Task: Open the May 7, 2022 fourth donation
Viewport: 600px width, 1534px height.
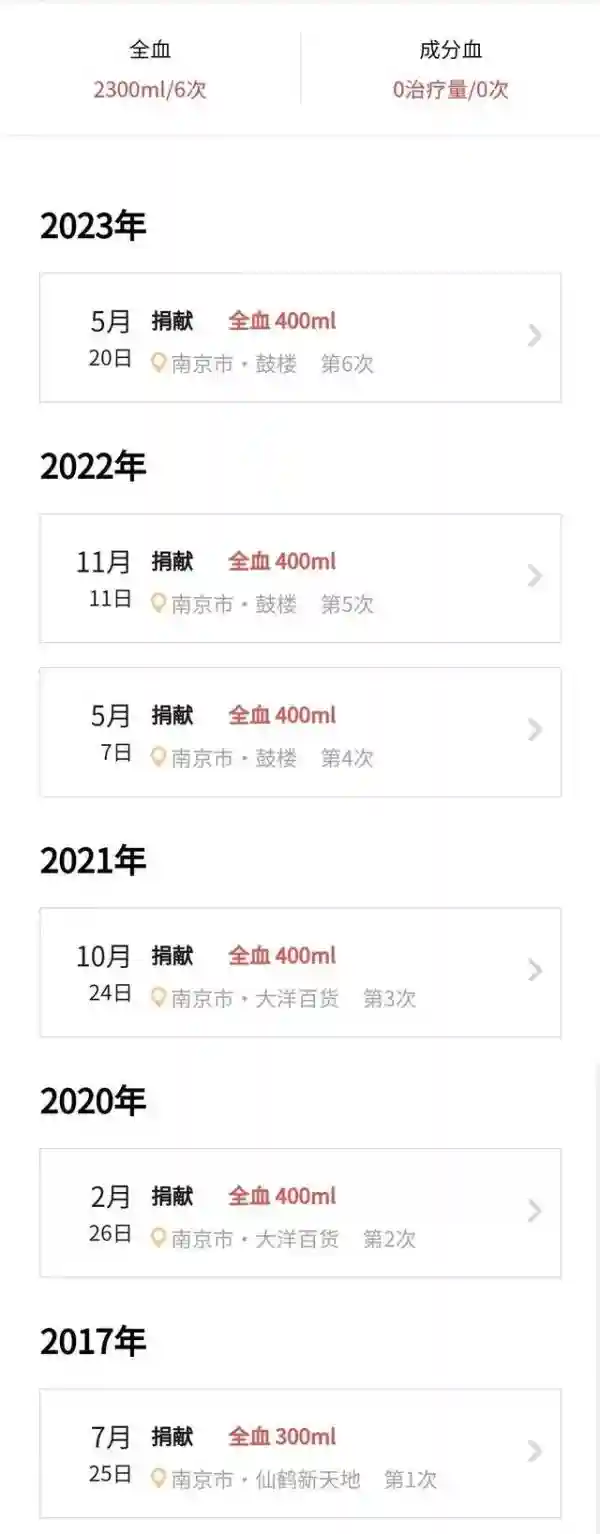Action: pos(300,732)
